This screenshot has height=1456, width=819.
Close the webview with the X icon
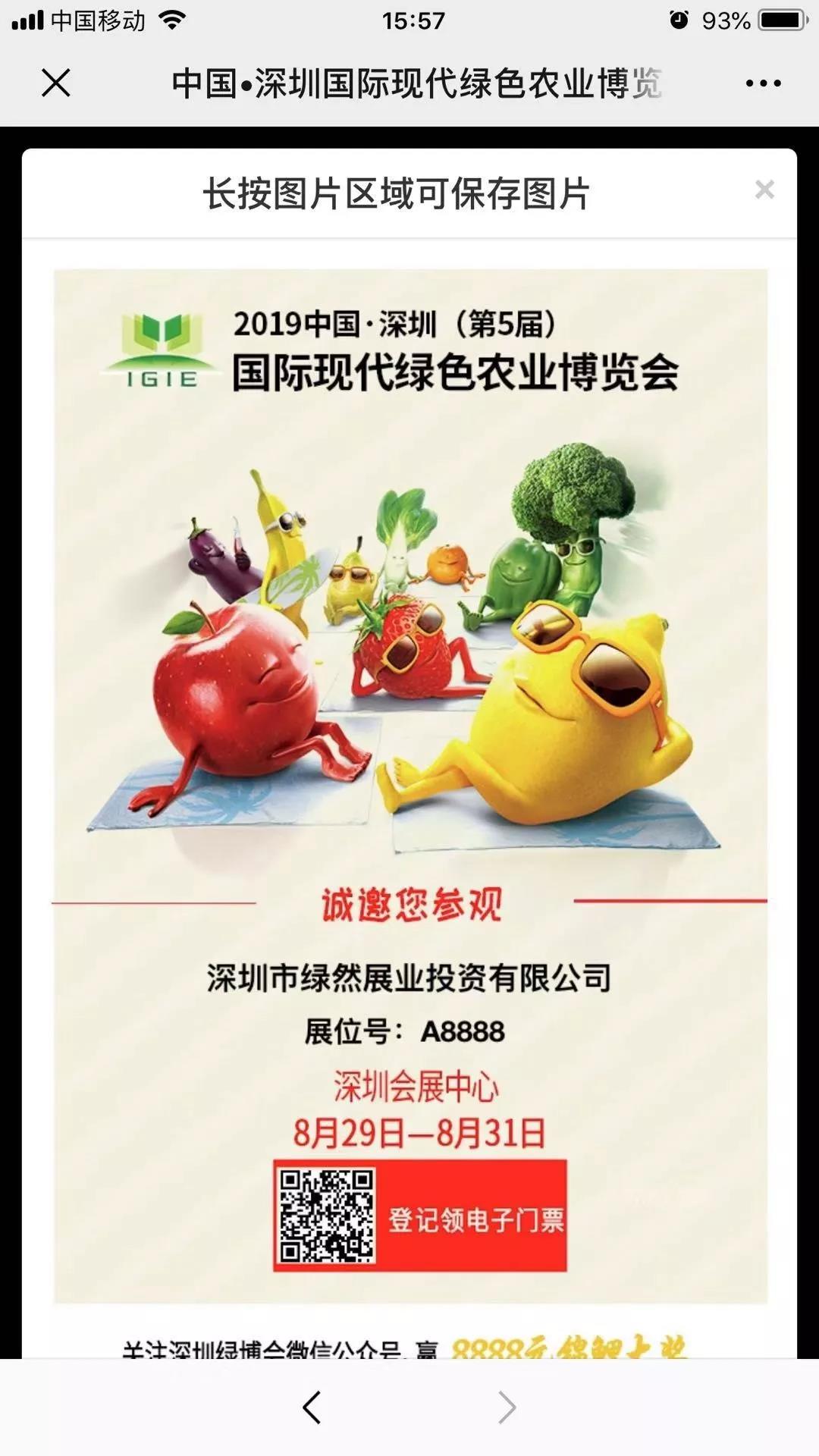[56, 83]
